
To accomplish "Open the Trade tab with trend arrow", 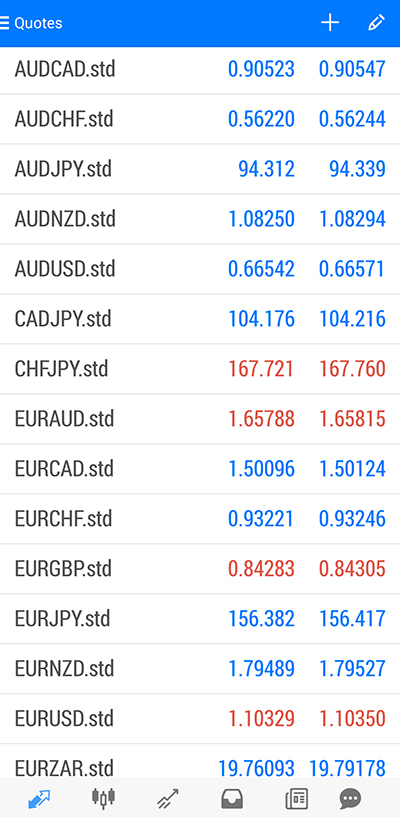I will pyautogui.click(x=168, y=798).
